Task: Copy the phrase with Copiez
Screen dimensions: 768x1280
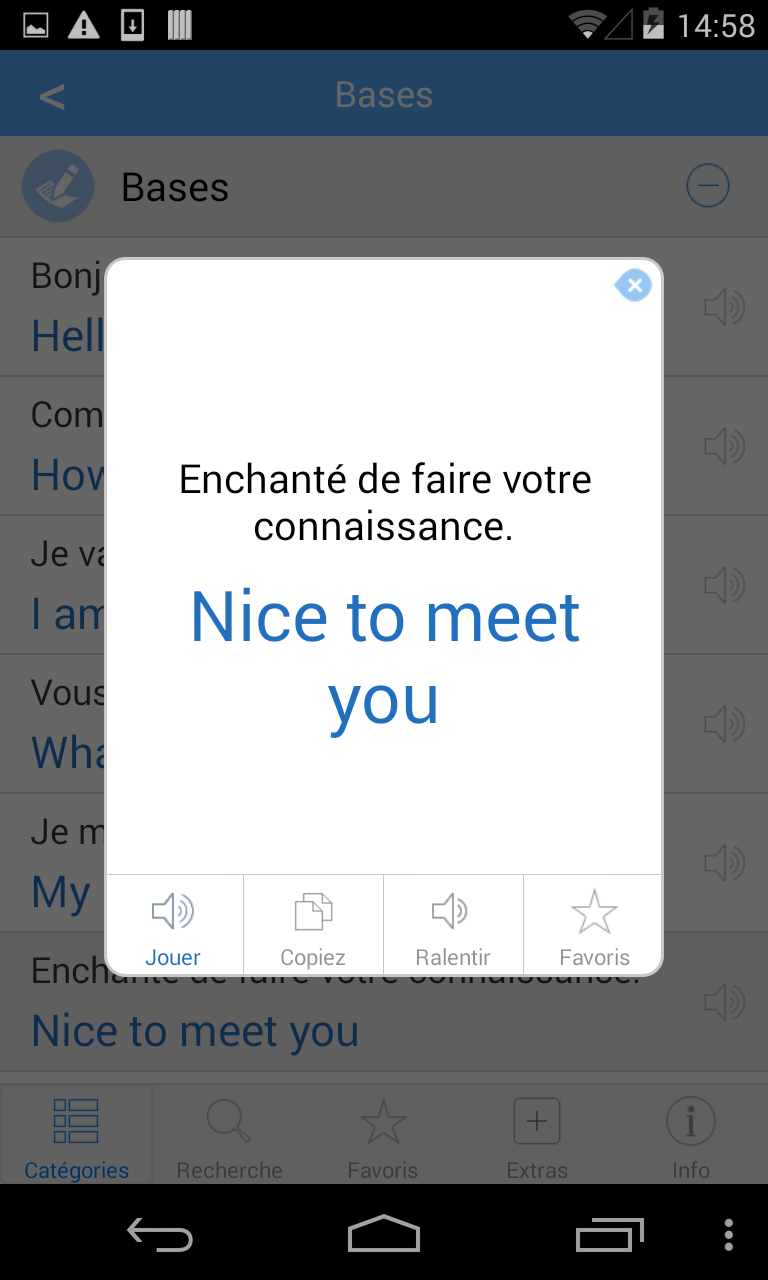Action: tap(313, 925)
